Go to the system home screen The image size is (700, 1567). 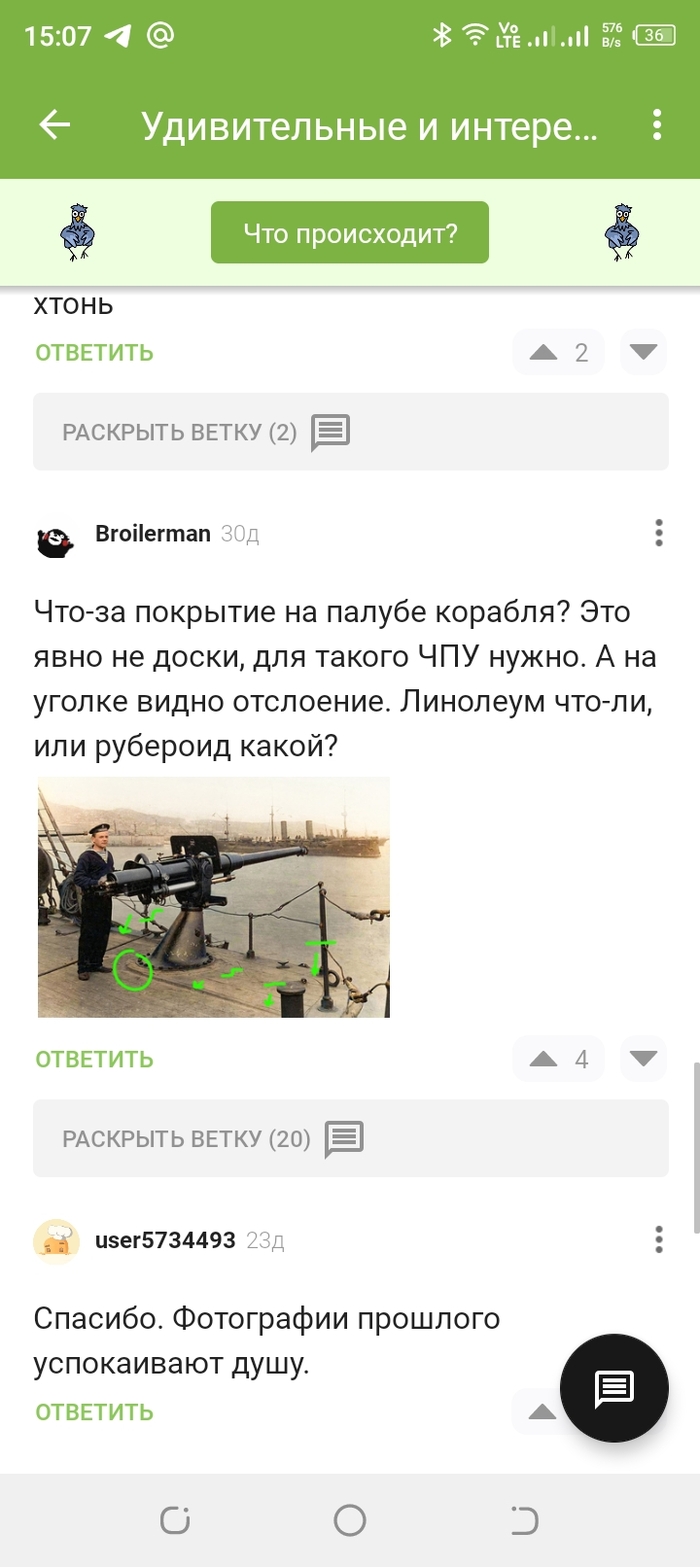click(350, 1521)
